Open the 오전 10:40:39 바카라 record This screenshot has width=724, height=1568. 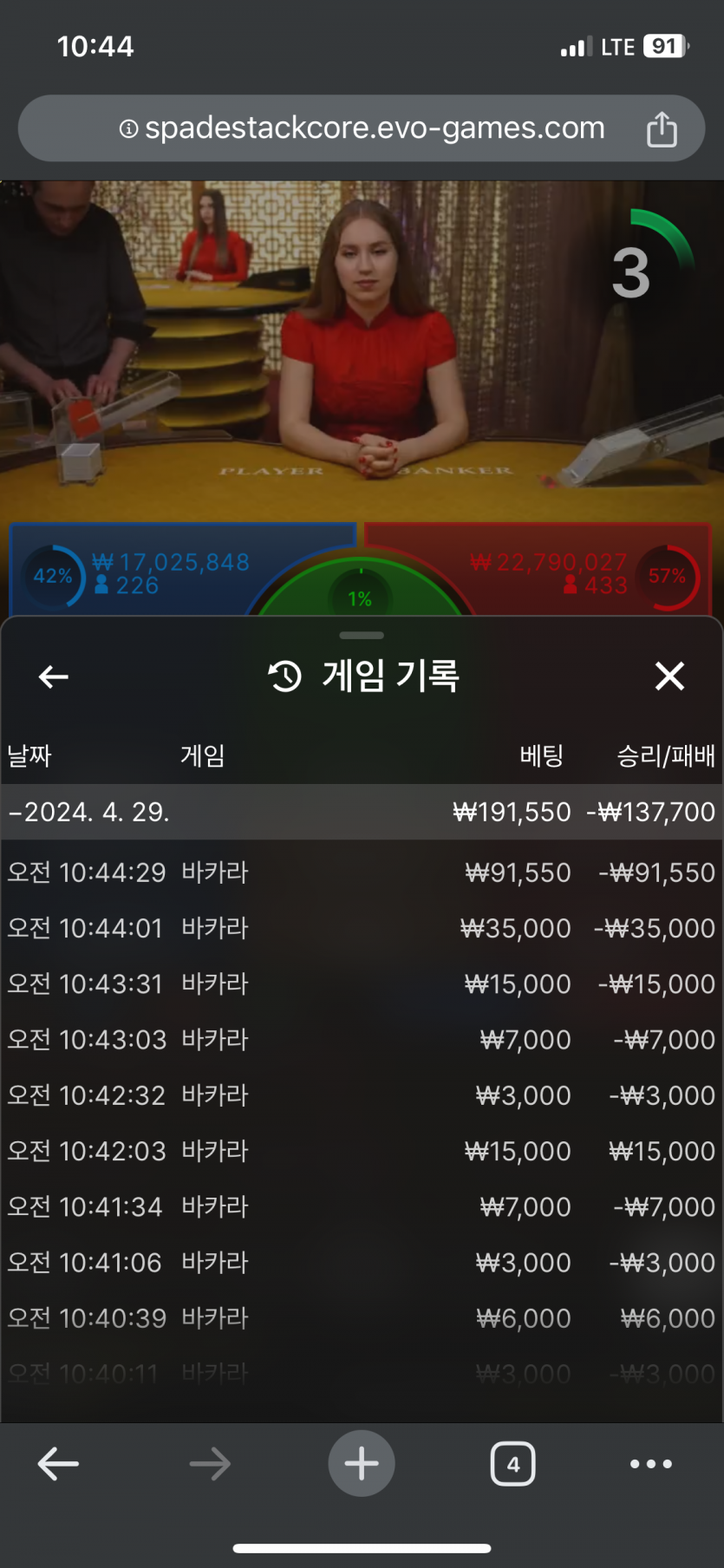point(362,1318)
